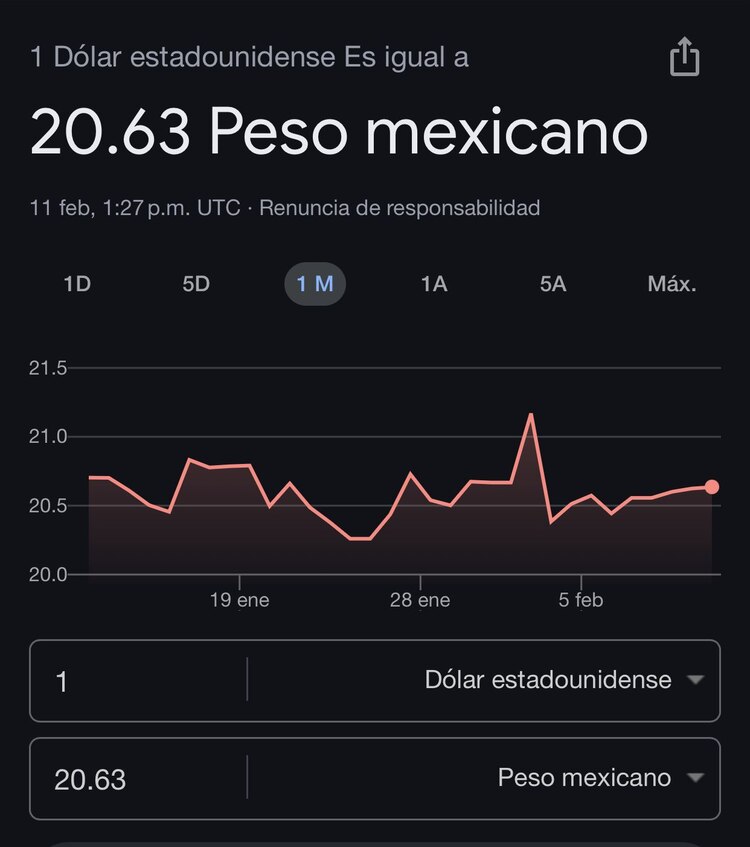750x847 pixels.
Task: Select the 1M time range
Action: [314, 284]
